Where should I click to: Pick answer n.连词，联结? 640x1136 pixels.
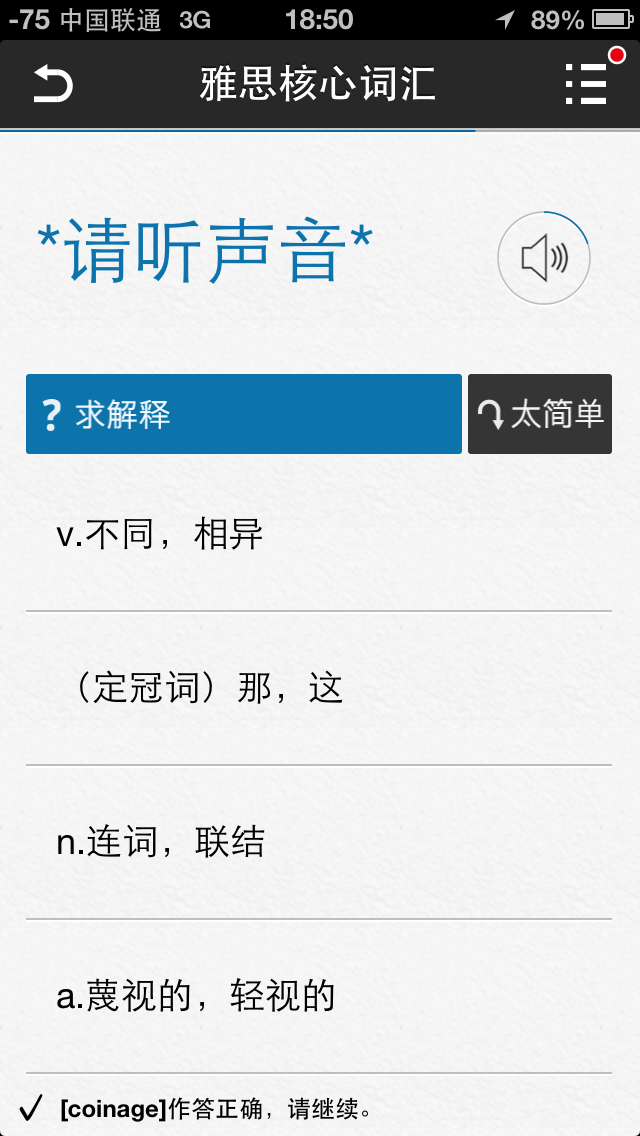(318, 843)
